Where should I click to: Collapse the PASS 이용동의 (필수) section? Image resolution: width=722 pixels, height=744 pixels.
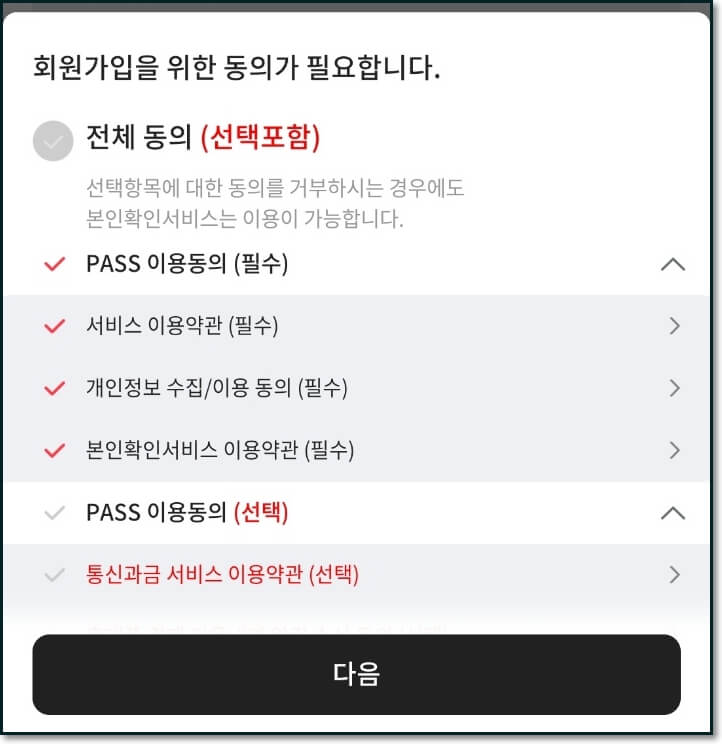pos(674,265)
